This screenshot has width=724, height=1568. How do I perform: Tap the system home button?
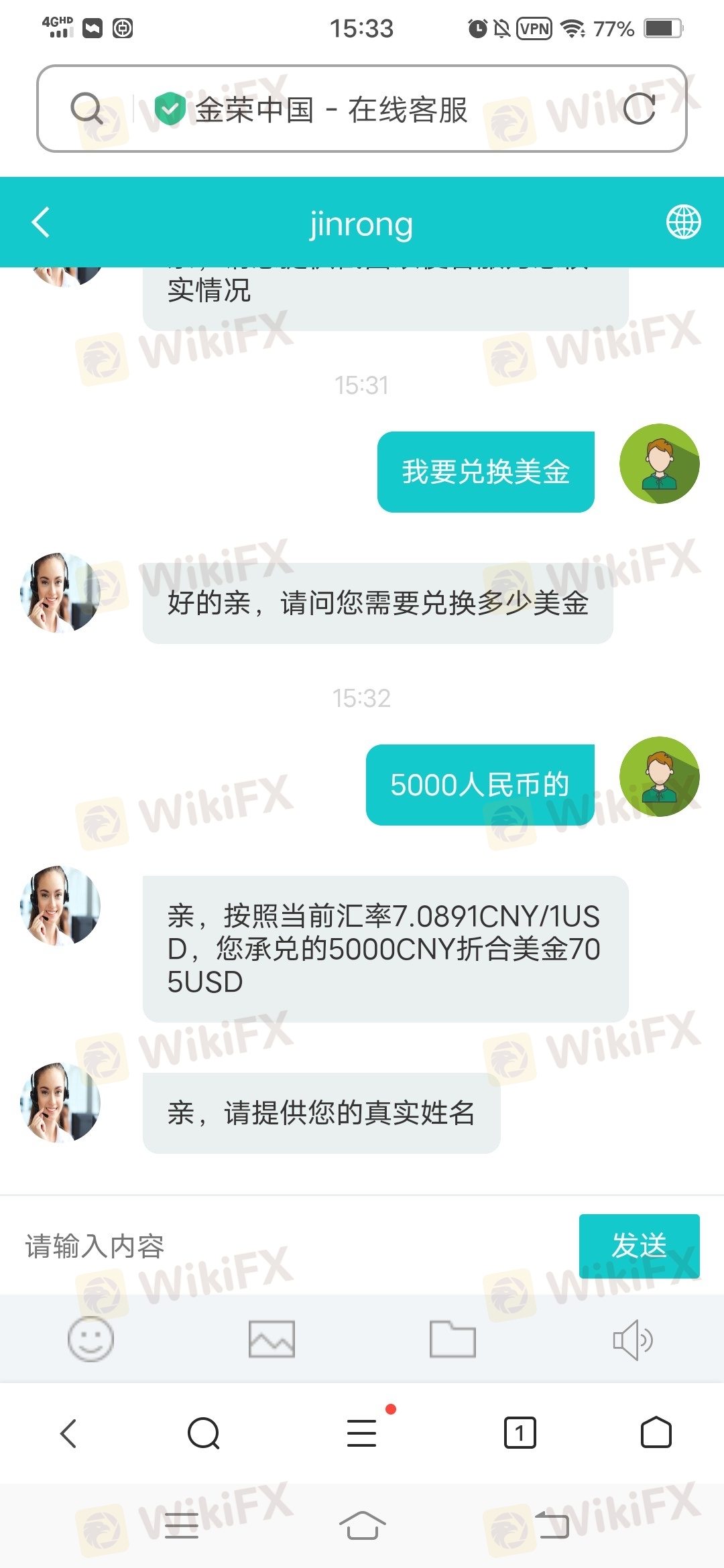coord(362,1525)
